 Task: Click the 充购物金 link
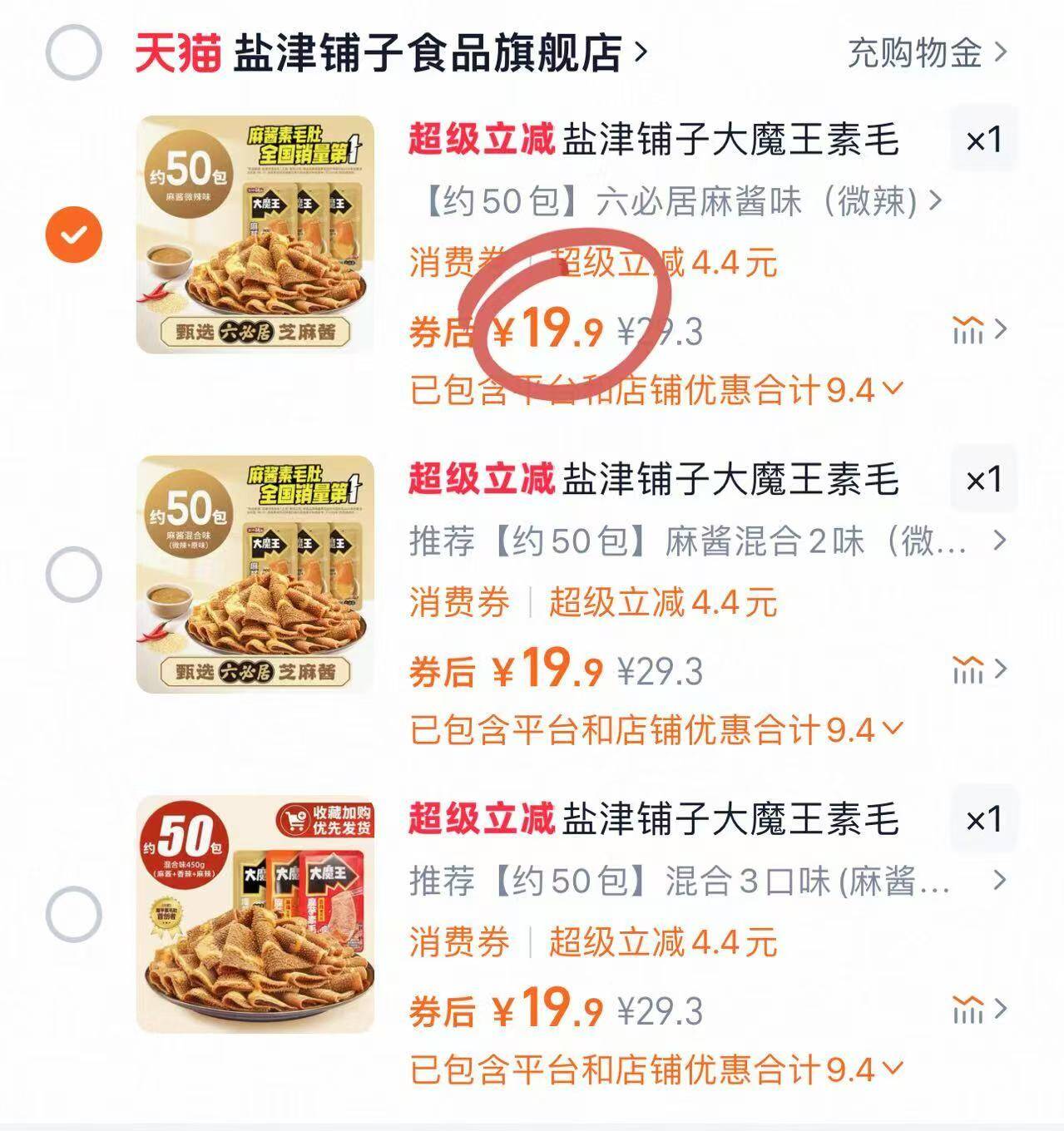click(x=915, y=52)
